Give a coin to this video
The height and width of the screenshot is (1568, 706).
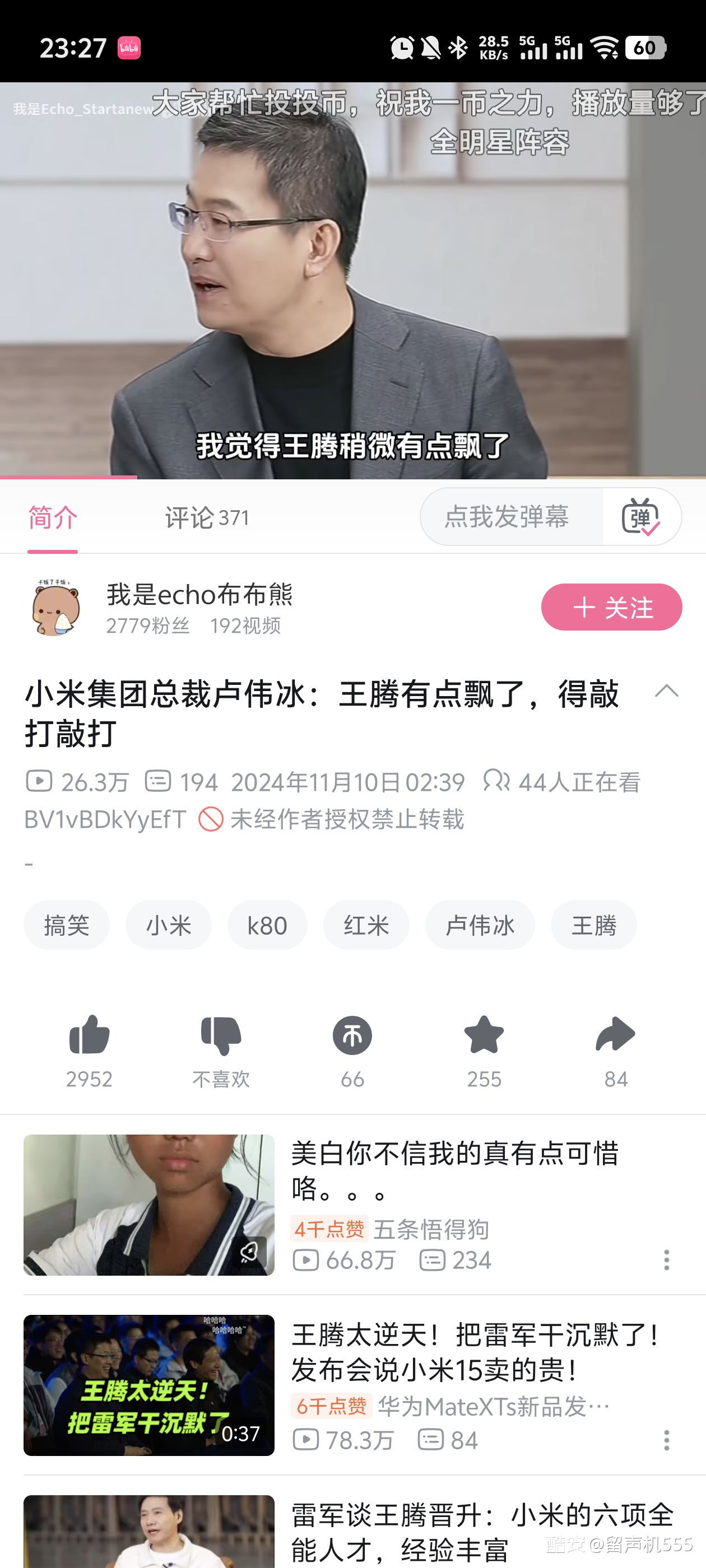(x=352, y=1035)
